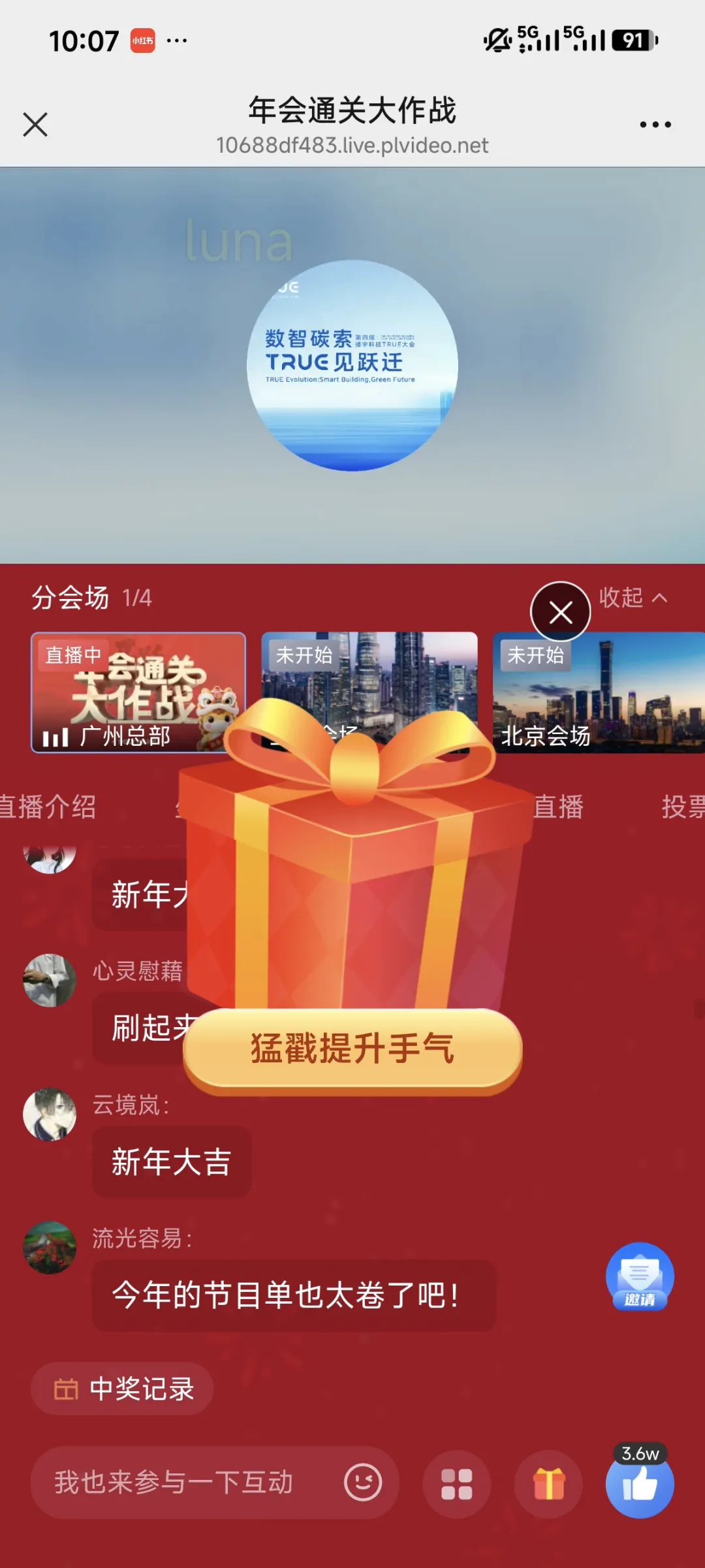Switch to the 直播介绍 tab
This screenshot has width=705, height=1568.
pyautogui.click(x=49, y=807)
